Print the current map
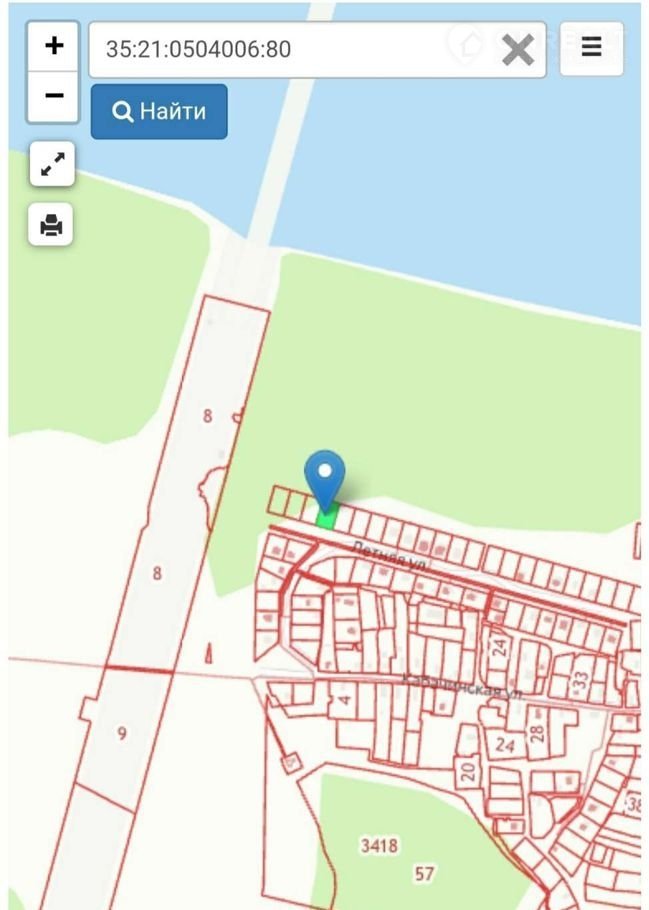The image size is (649, 910). click(x=51, y=225)
